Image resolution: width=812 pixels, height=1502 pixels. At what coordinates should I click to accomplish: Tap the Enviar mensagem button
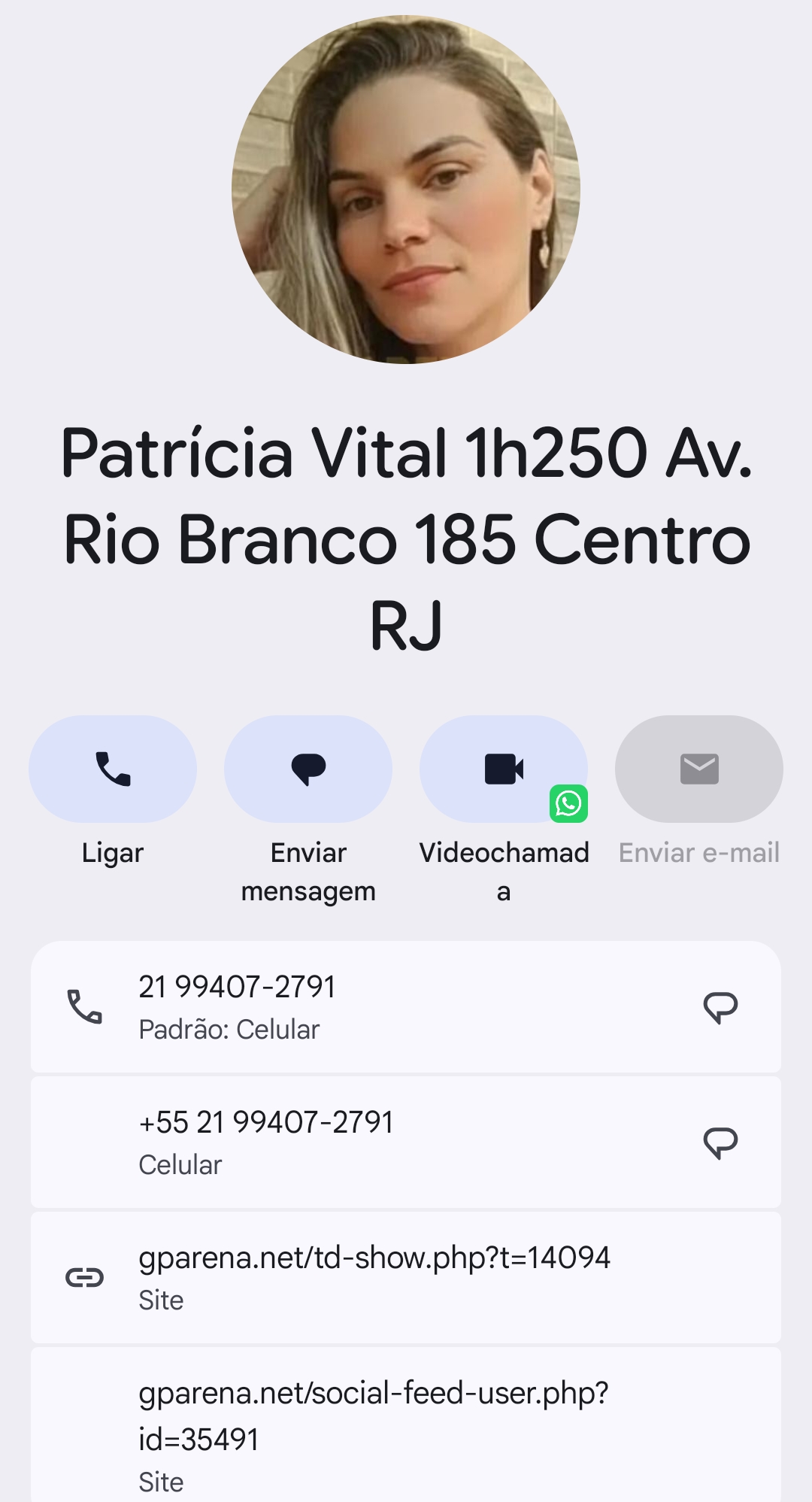pyautogui.click(x=308, y=769)
